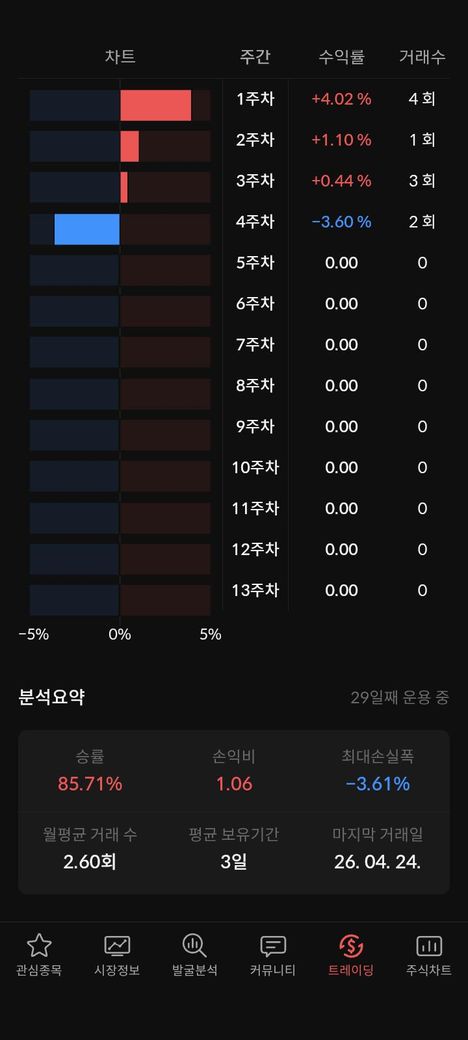Go to the 발굴분석 tab
This screenshot has height=1040, width=468.
click(x=194, y=954)
